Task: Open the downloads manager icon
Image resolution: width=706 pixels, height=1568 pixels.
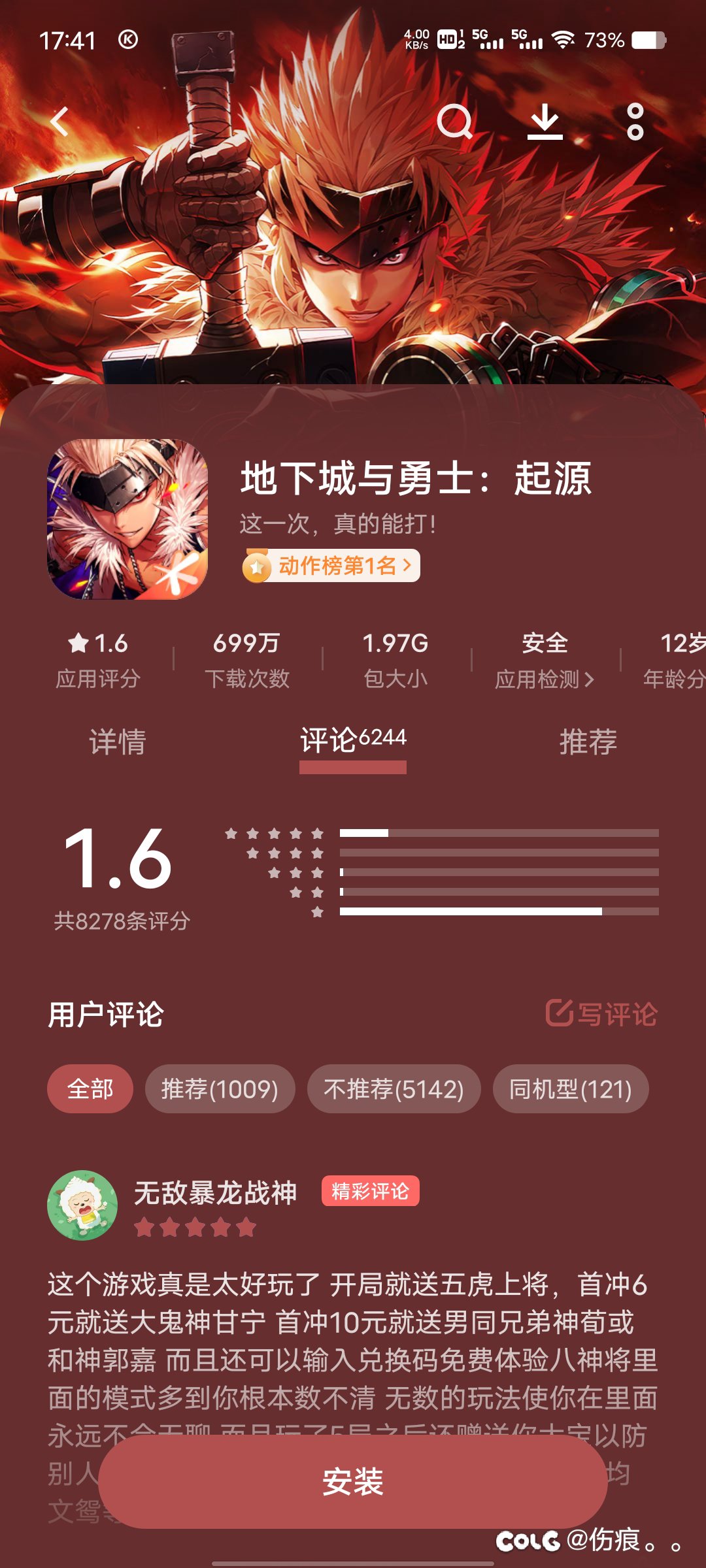Action: click(x=545, y=122)
